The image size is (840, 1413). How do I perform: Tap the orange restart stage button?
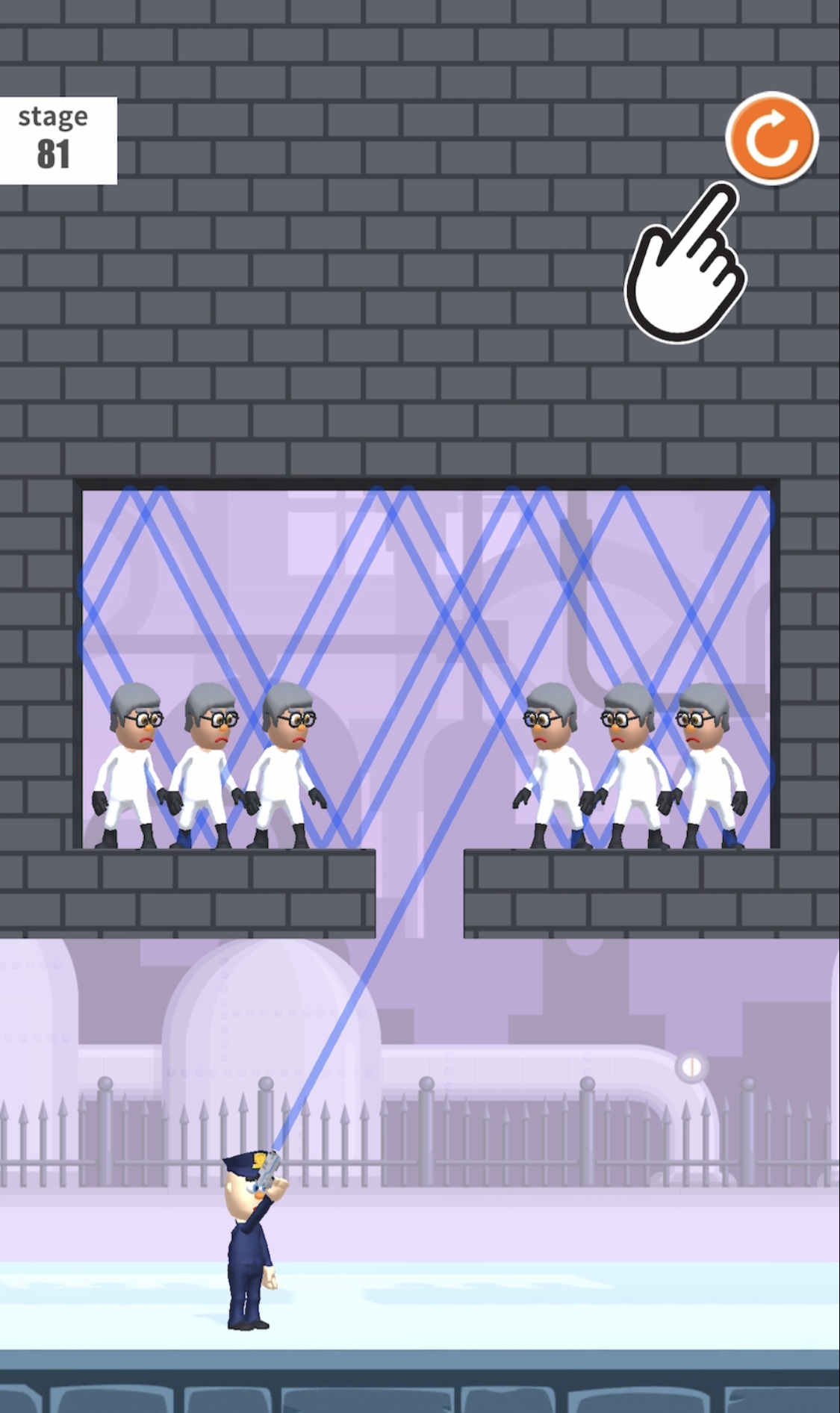click(771, 138)
